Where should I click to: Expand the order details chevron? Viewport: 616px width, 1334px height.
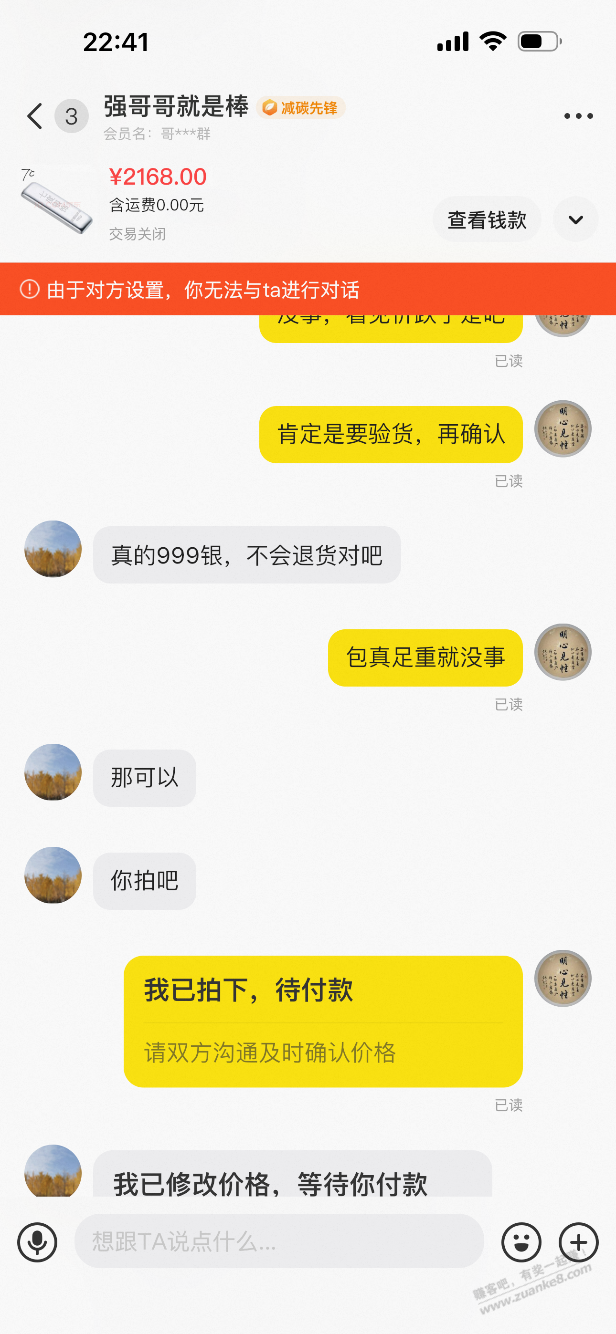coord(576,220)
